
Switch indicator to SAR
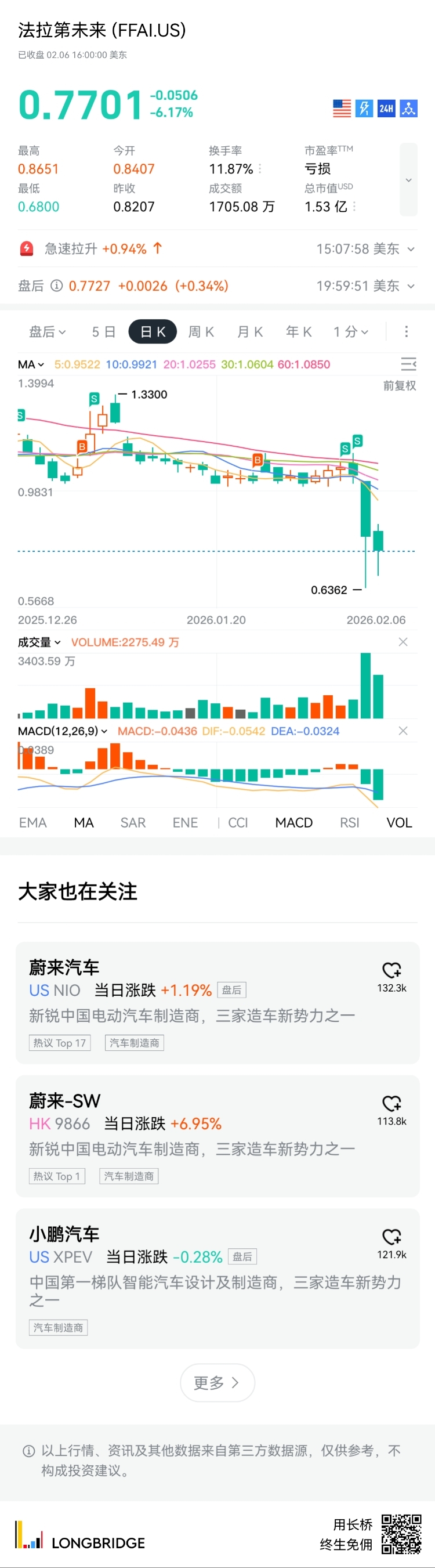(133, 823)
